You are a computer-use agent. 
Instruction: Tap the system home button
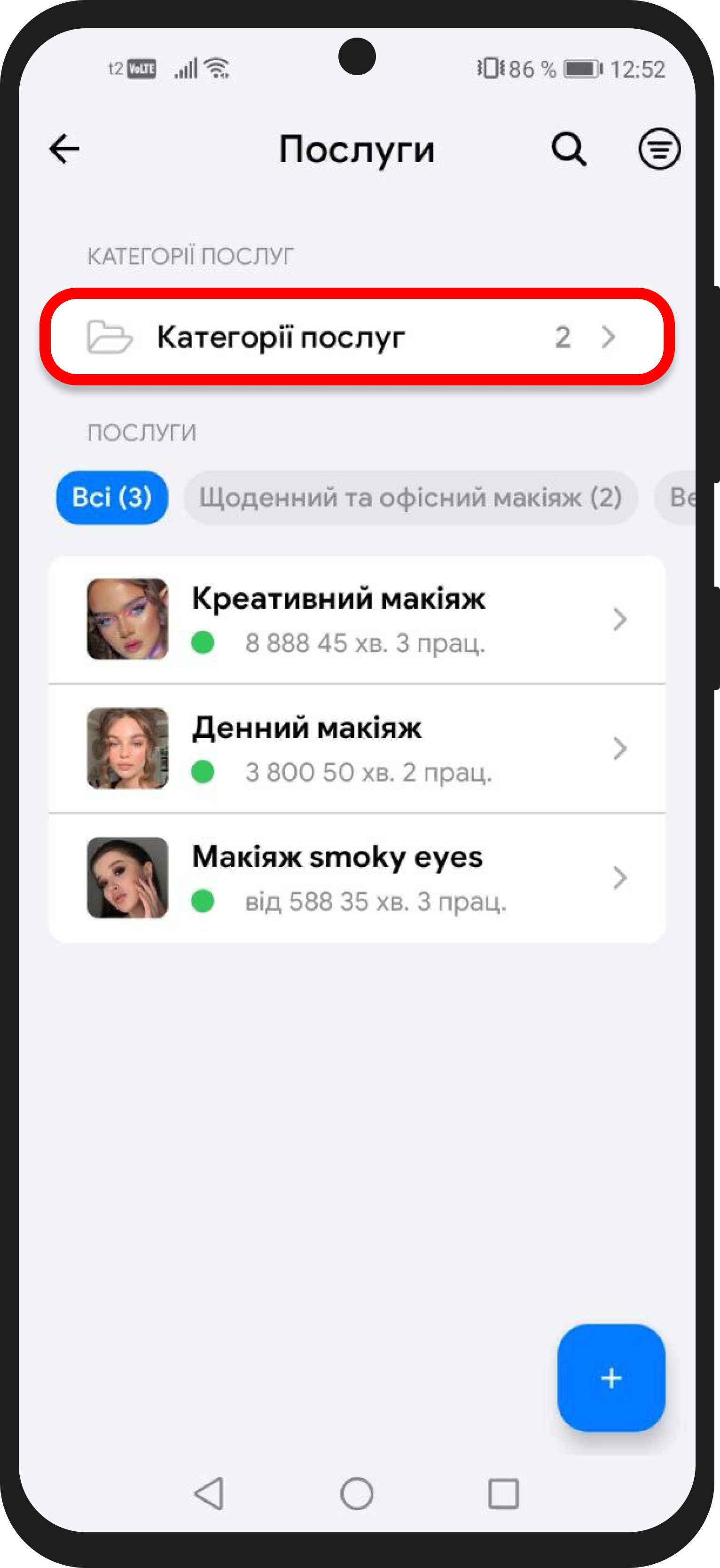[x=357, y=1493]
